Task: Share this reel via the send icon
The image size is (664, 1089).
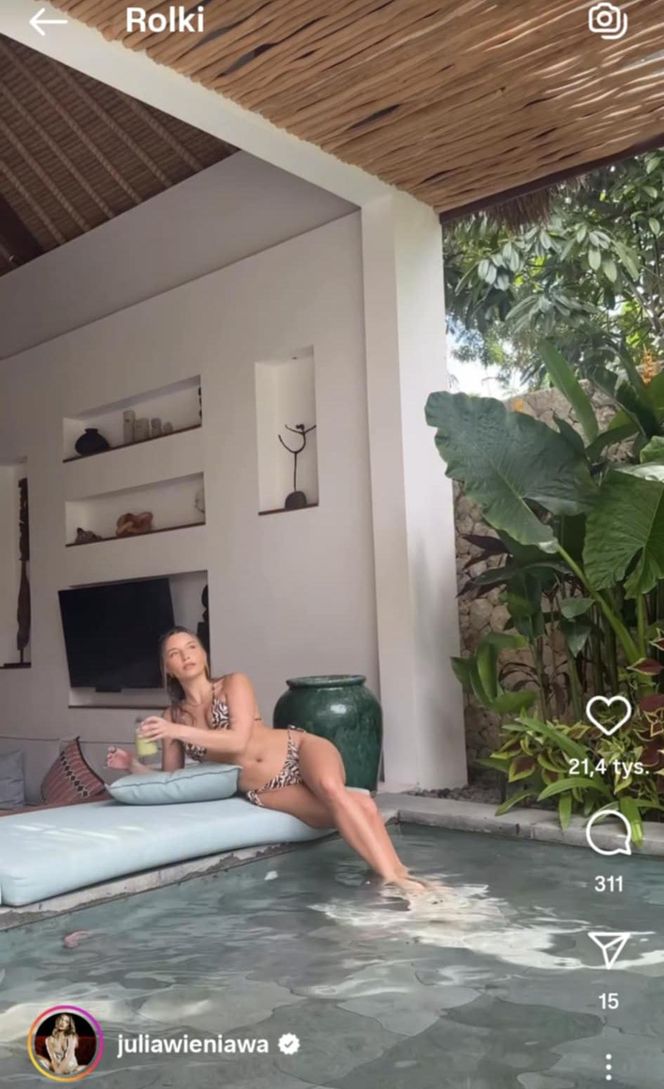Action: (x=608, y=949)
